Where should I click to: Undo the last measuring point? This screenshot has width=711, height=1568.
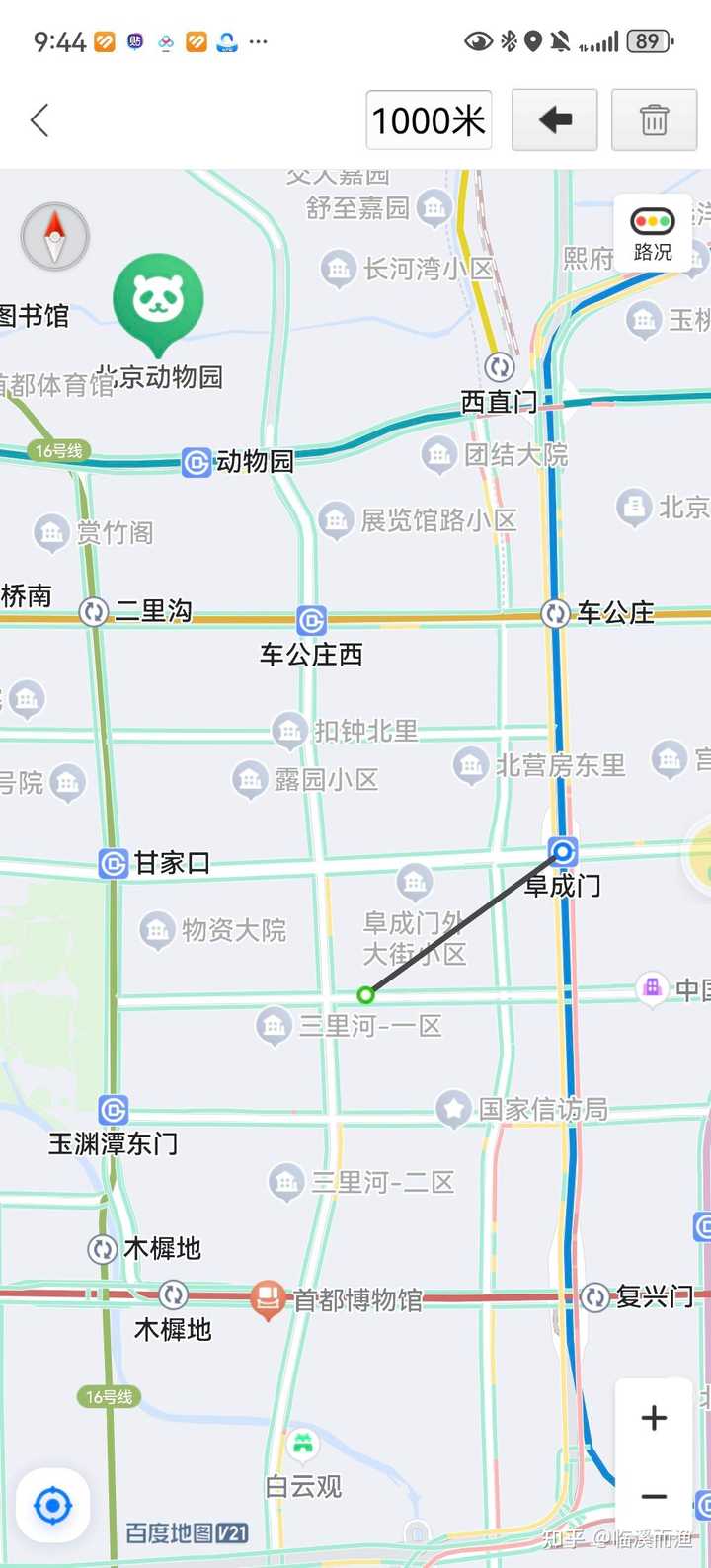554,120
